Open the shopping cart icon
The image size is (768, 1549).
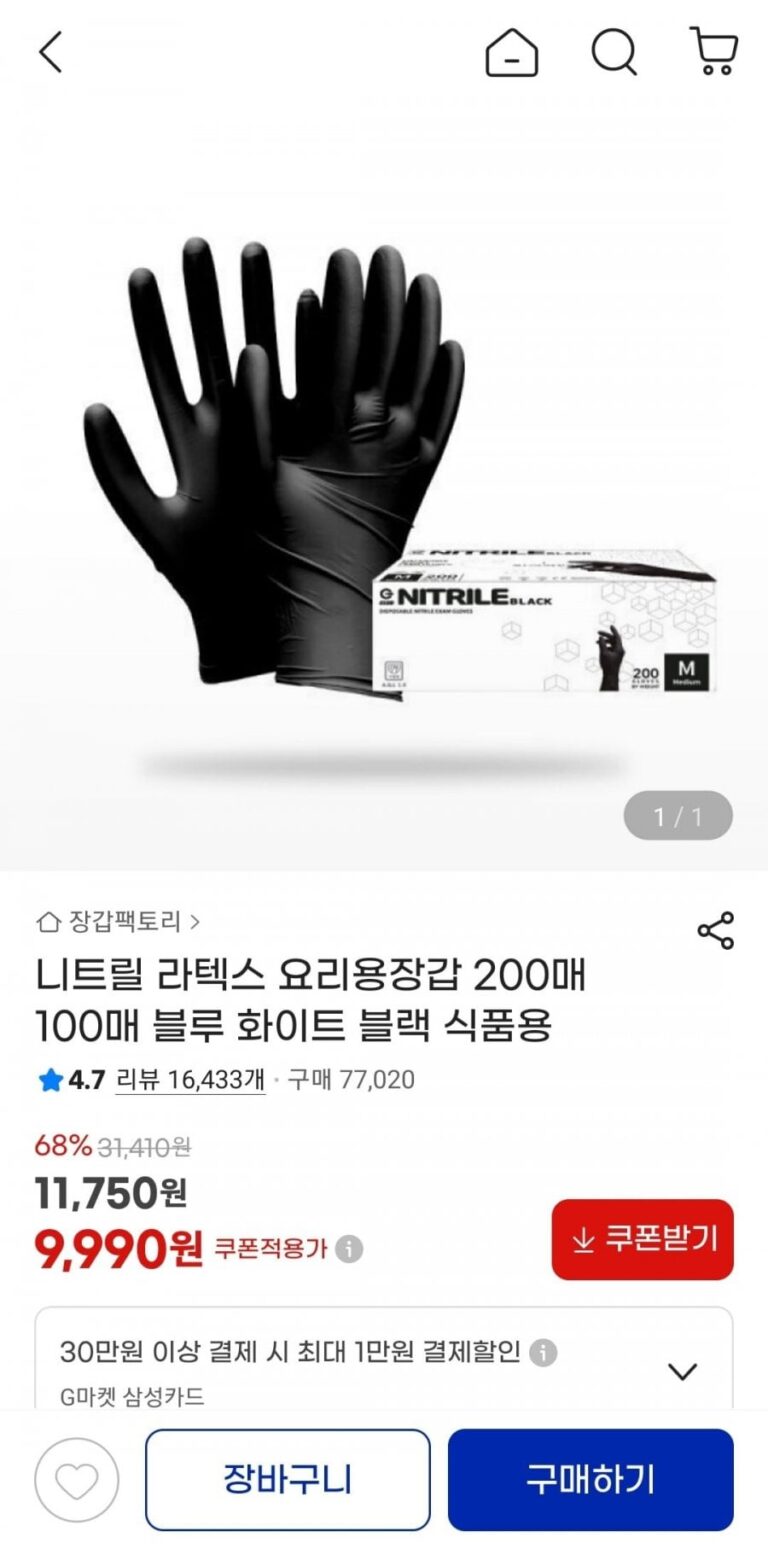click(x=714, y=52)
